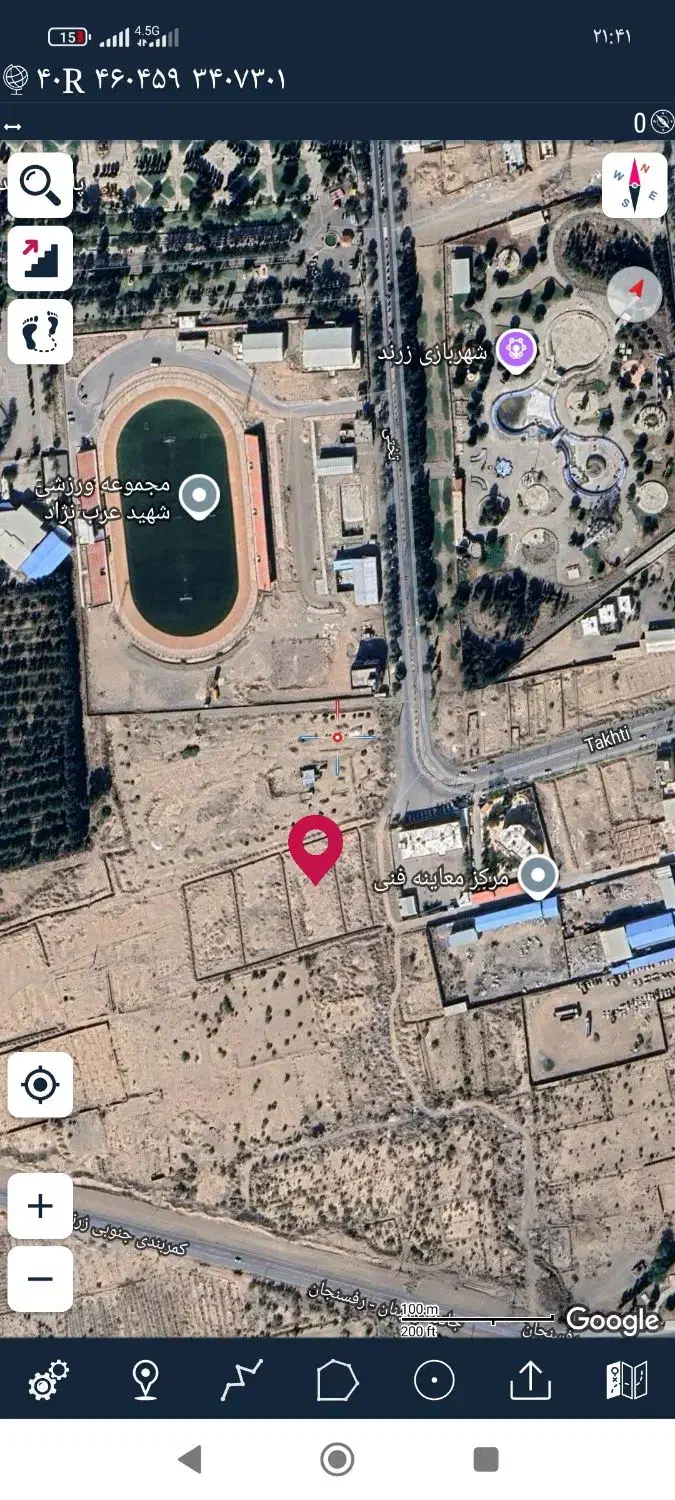Open the footprints tracking button
The height and width of the screenshot is (1500, 675).
[x=40, y=332]
